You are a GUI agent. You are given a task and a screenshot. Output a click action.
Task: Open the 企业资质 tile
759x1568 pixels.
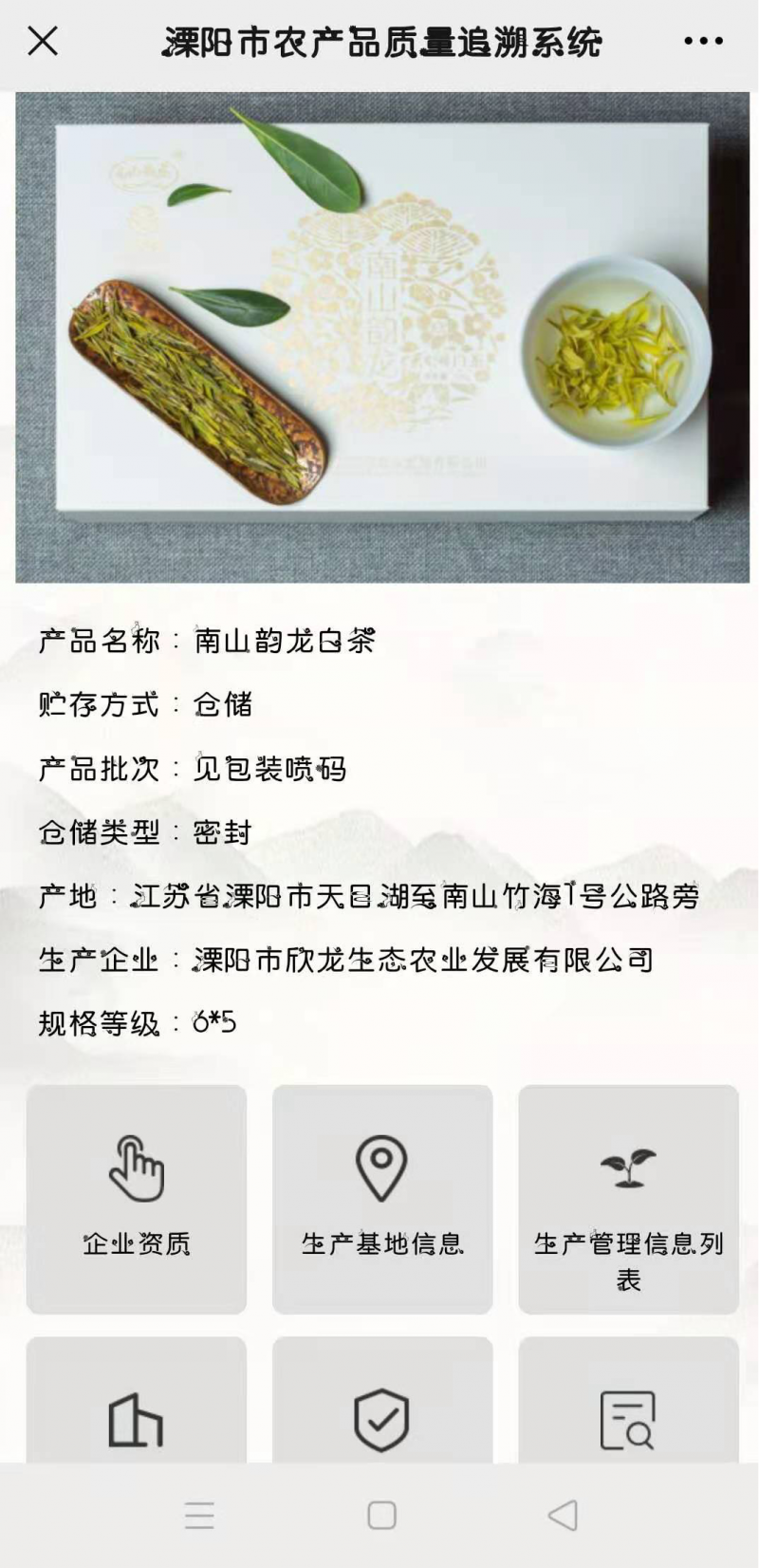[137, 1200]
